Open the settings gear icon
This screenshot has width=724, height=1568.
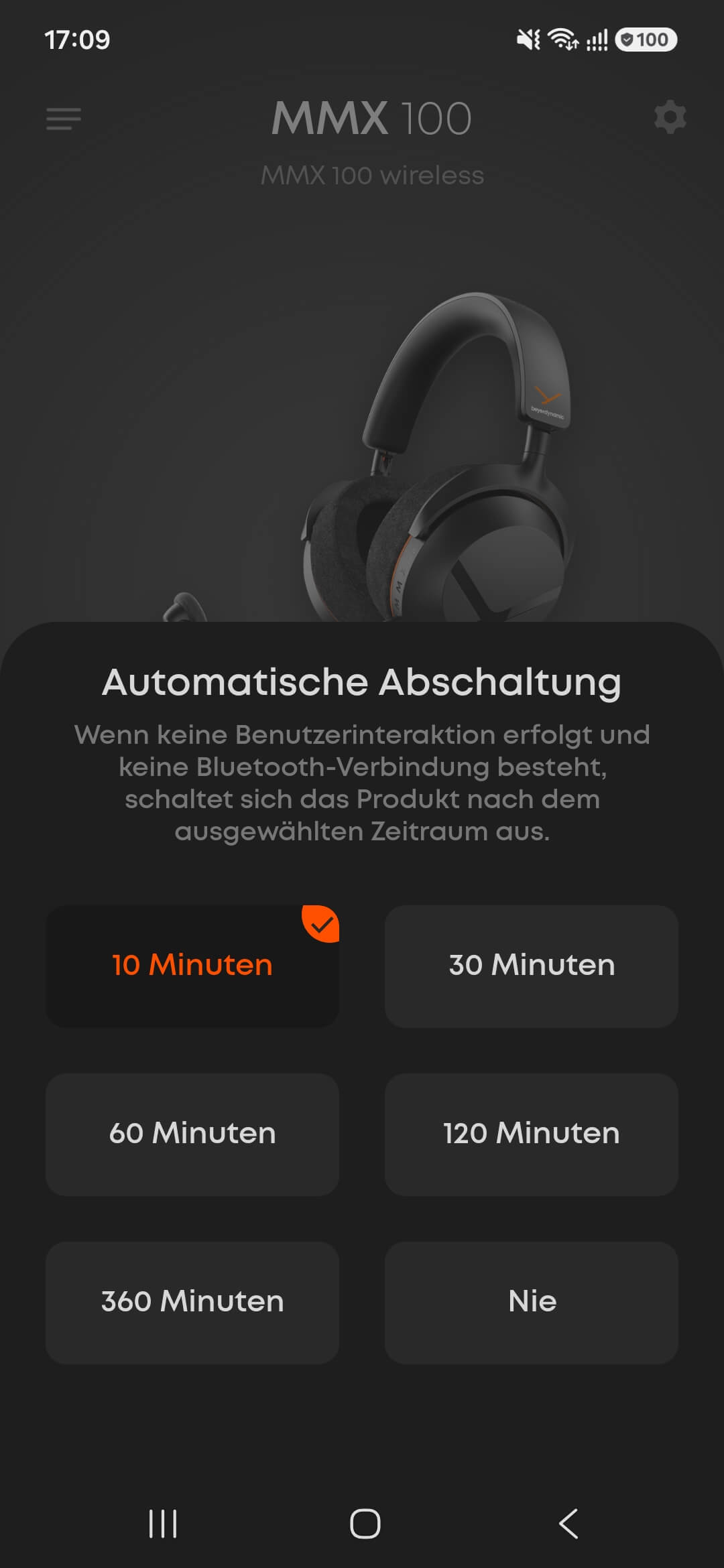click(x=670, y=118)
